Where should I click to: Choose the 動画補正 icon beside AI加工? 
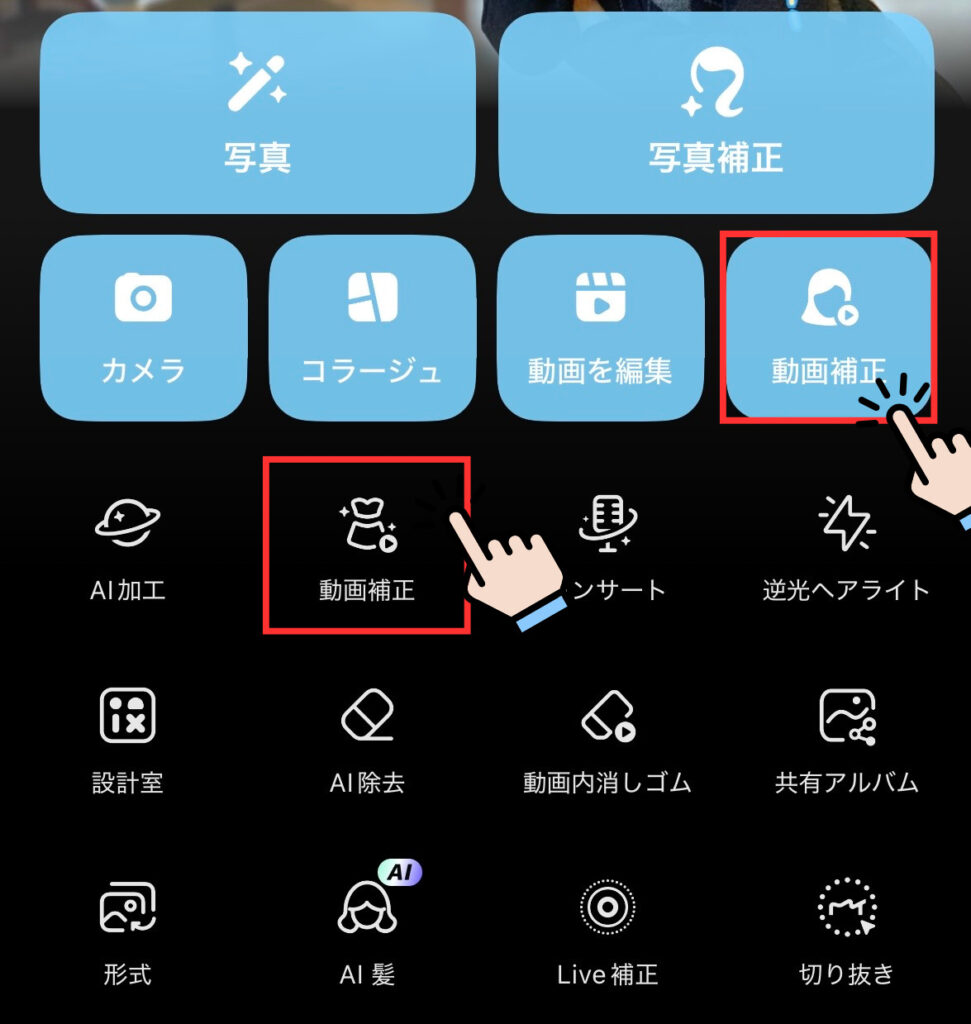[x=367, y=547]
